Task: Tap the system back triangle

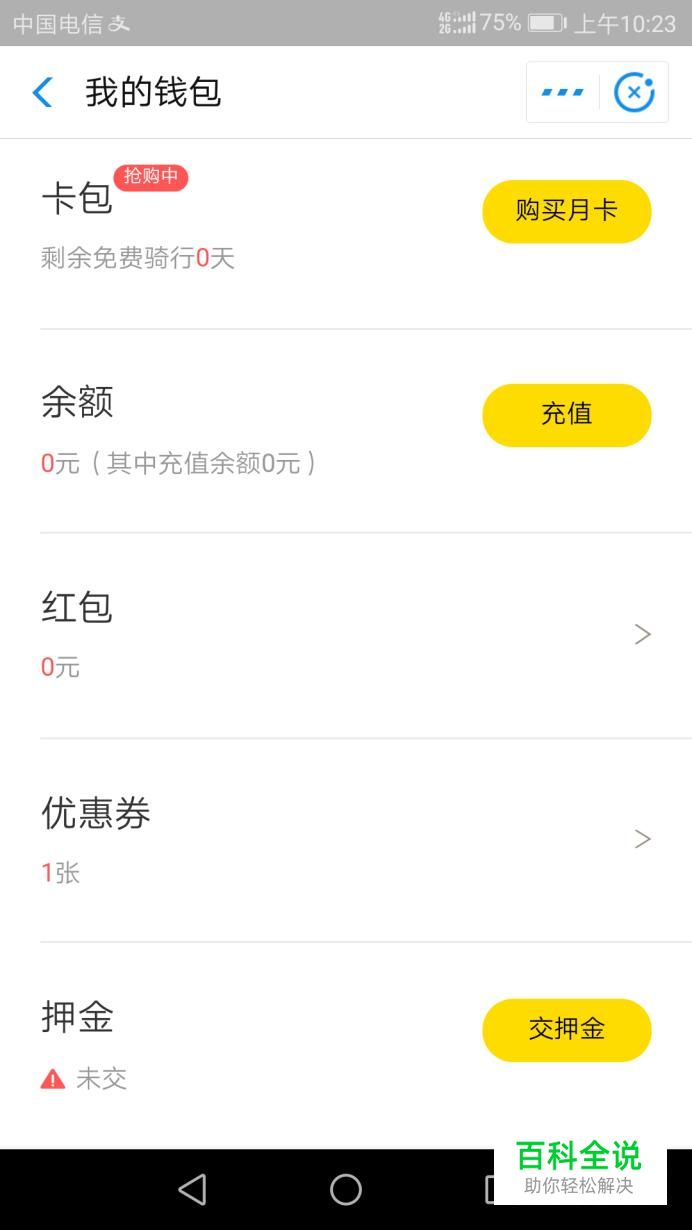Action: (192, 1189)
